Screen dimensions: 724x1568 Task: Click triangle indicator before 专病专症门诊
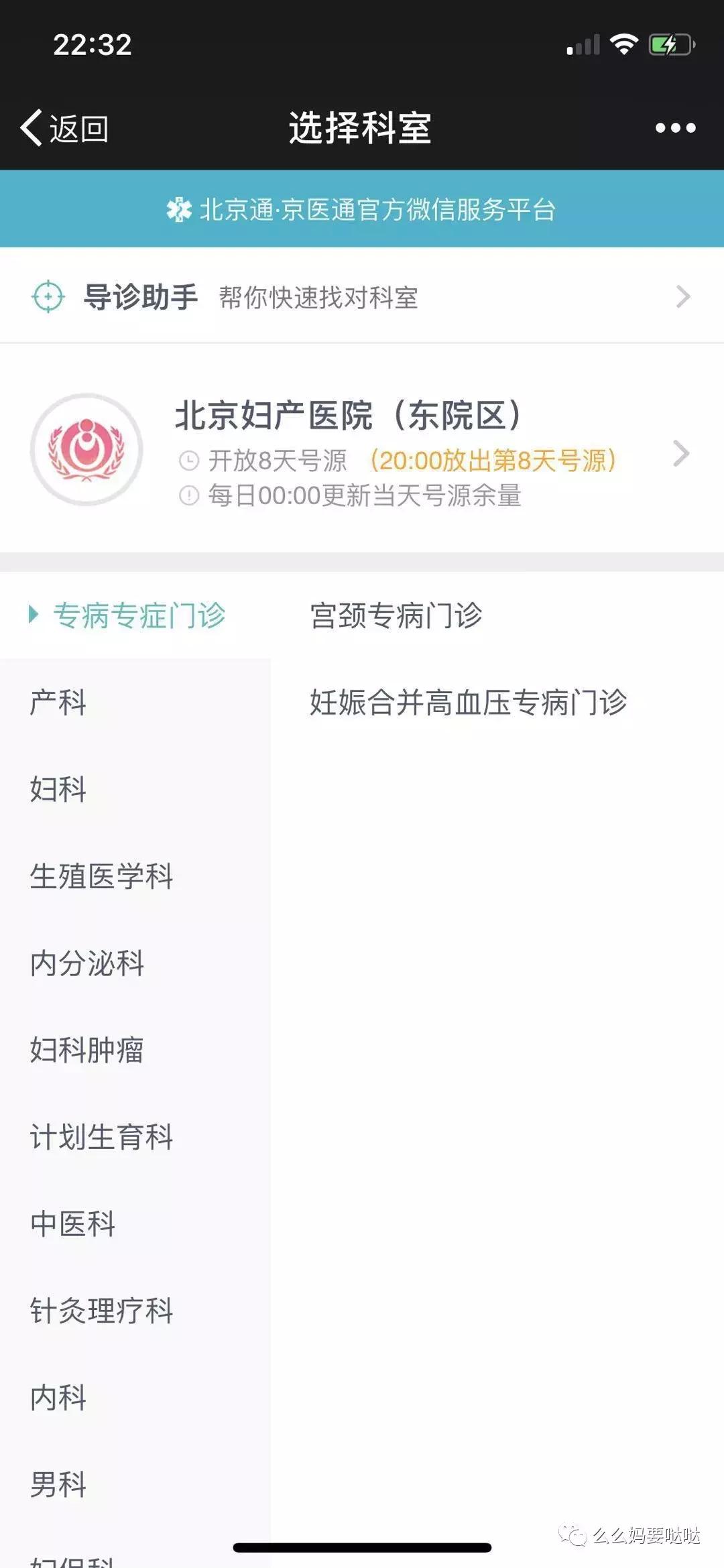tap(32, 614)
